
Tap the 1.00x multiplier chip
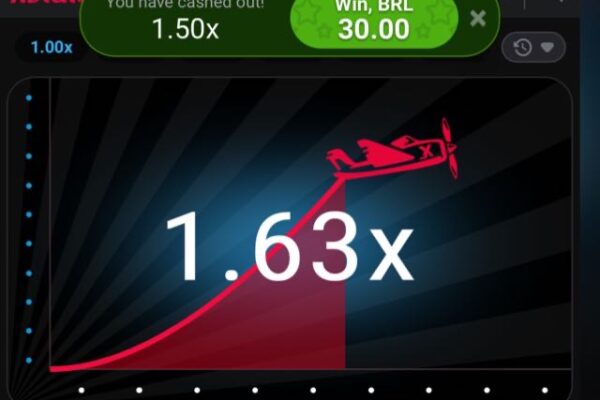[50, 47]
